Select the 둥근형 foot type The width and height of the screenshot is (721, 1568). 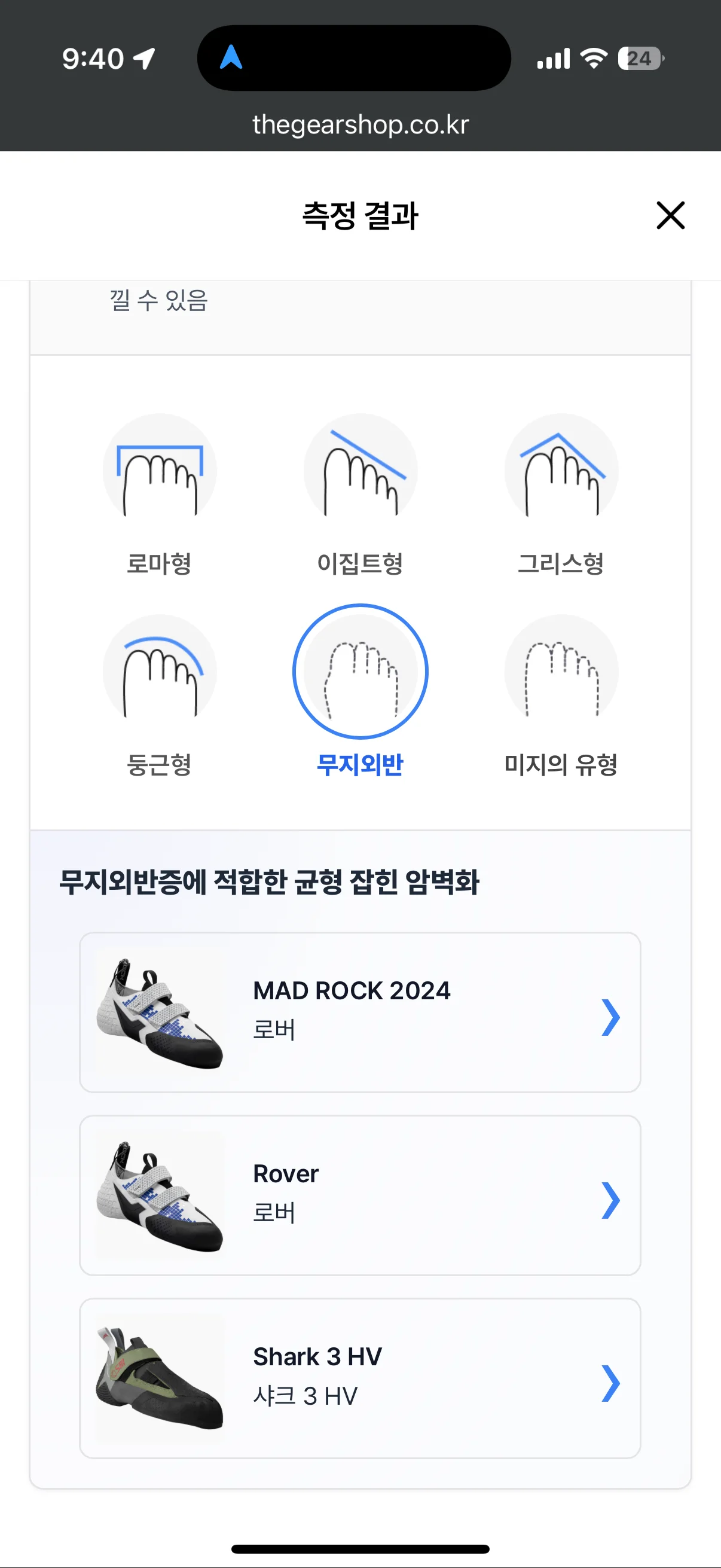point(160,672)
